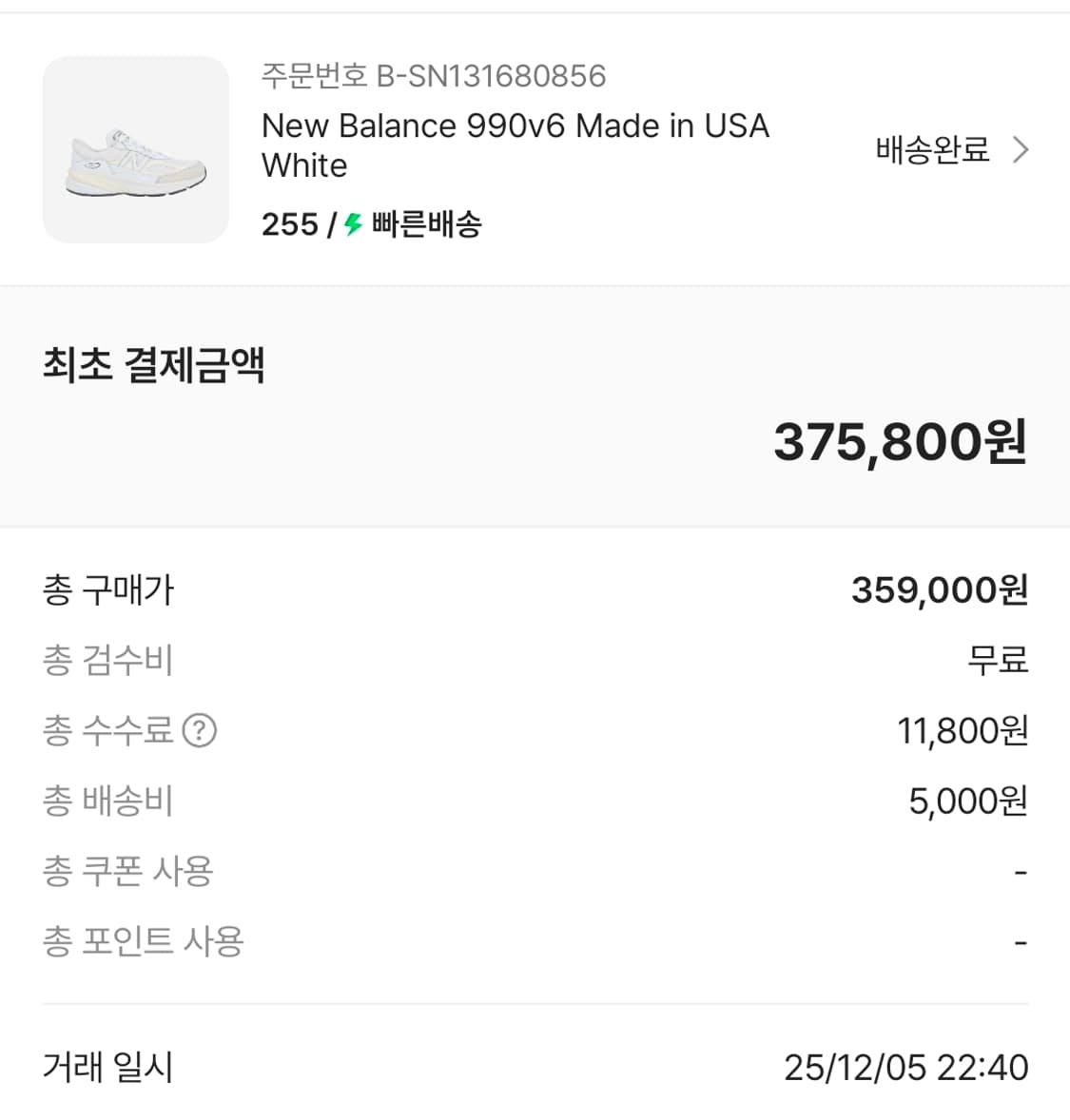Click the 총 구매가 price 359,000원

point(939,589)
